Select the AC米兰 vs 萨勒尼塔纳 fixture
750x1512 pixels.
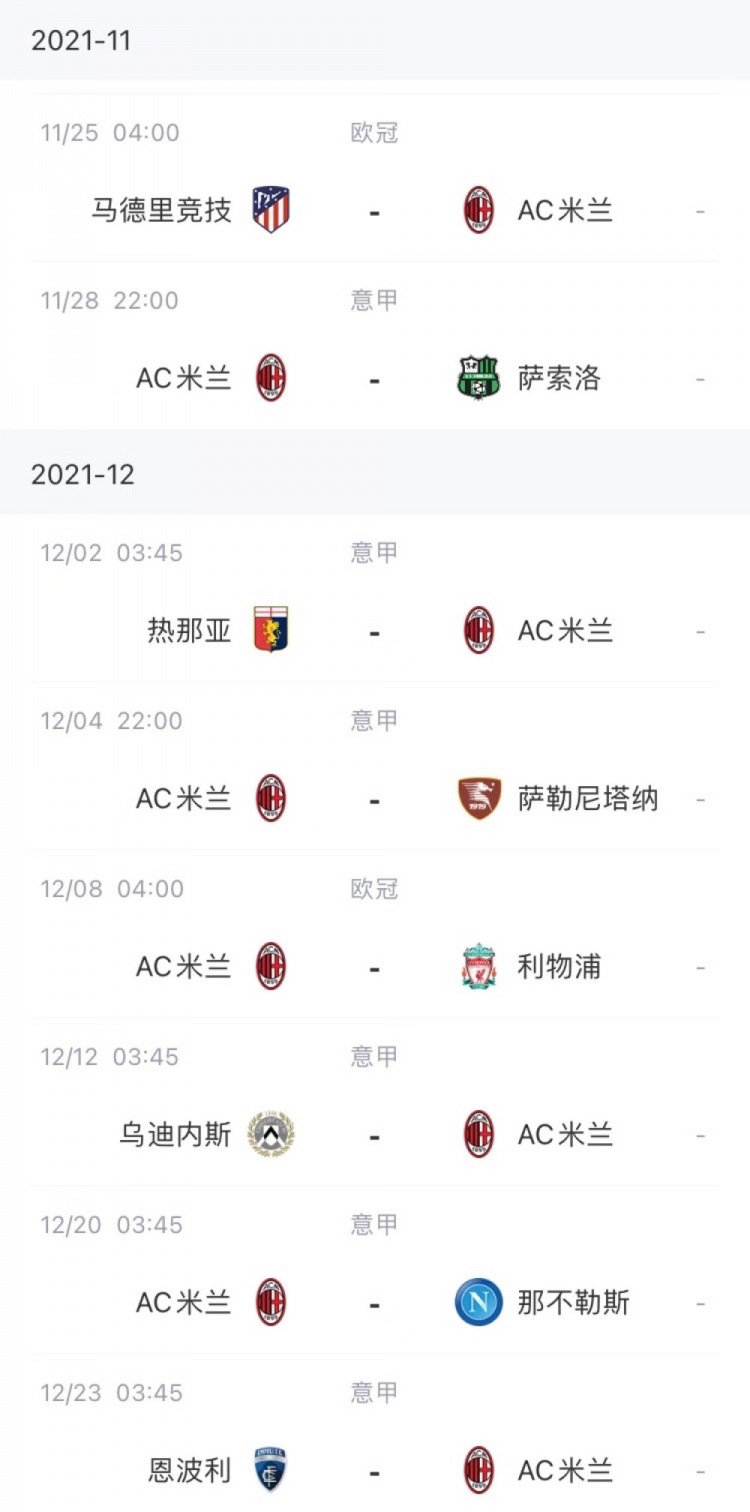pyautogui.click(x=375, y=766)
